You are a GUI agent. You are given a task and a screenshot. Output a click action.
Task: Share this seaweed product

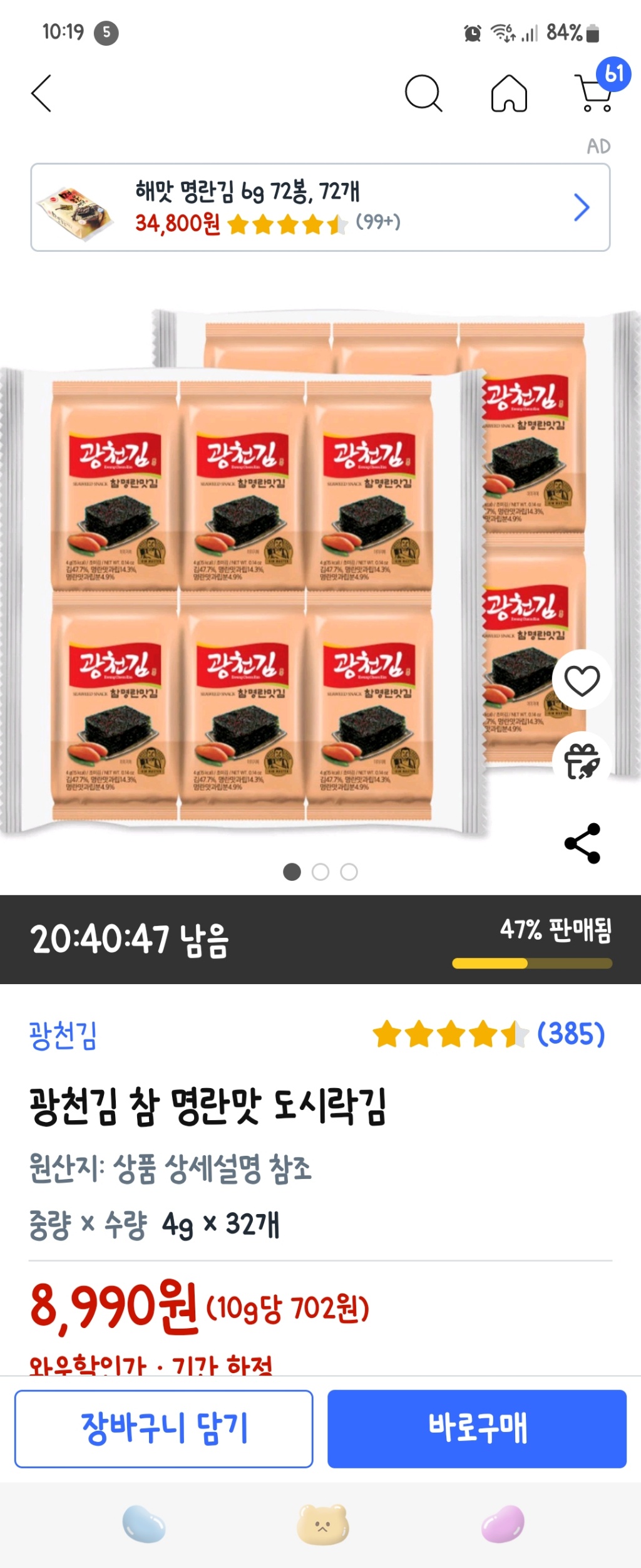[x=582, y=843]
